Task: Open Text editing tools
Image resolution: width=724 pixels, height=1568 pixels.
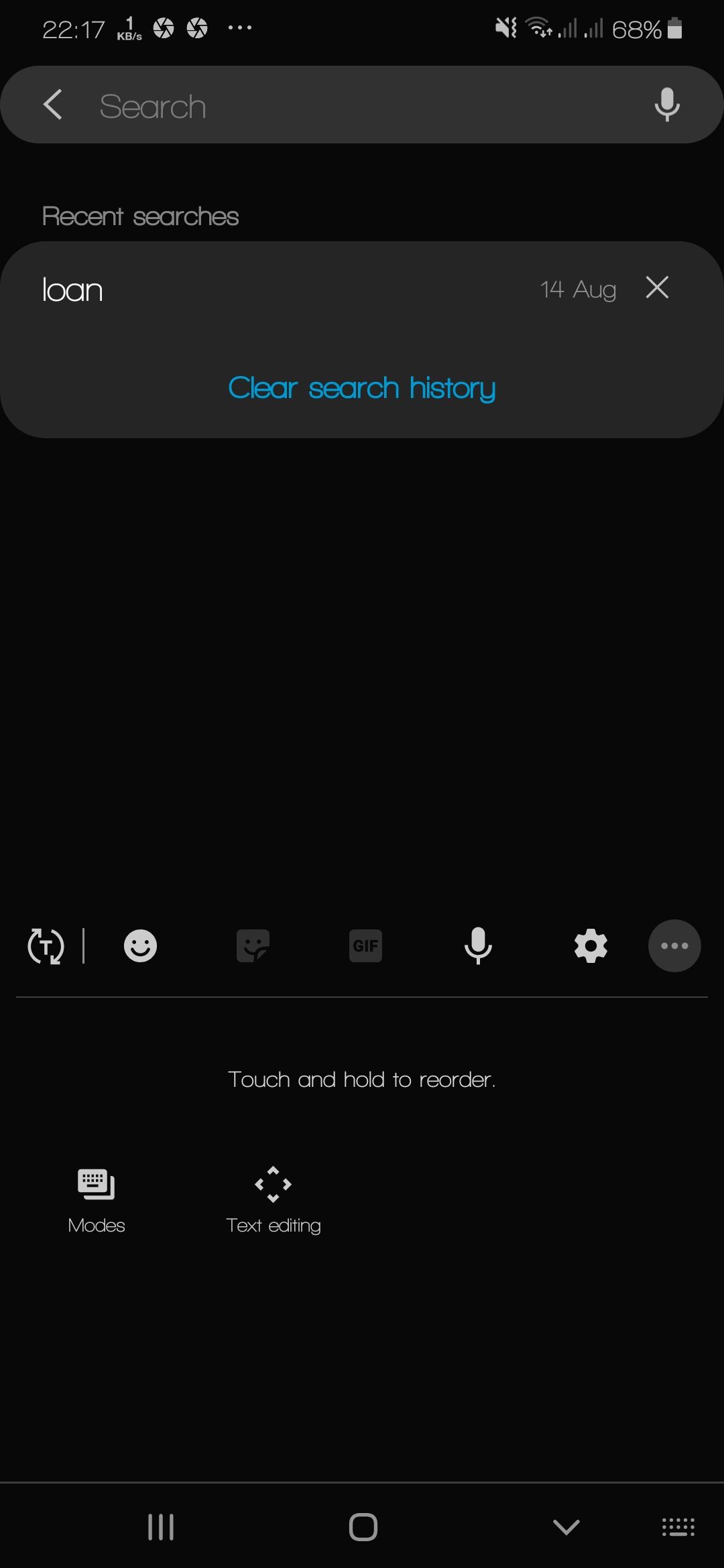Action: [273, 1199]
